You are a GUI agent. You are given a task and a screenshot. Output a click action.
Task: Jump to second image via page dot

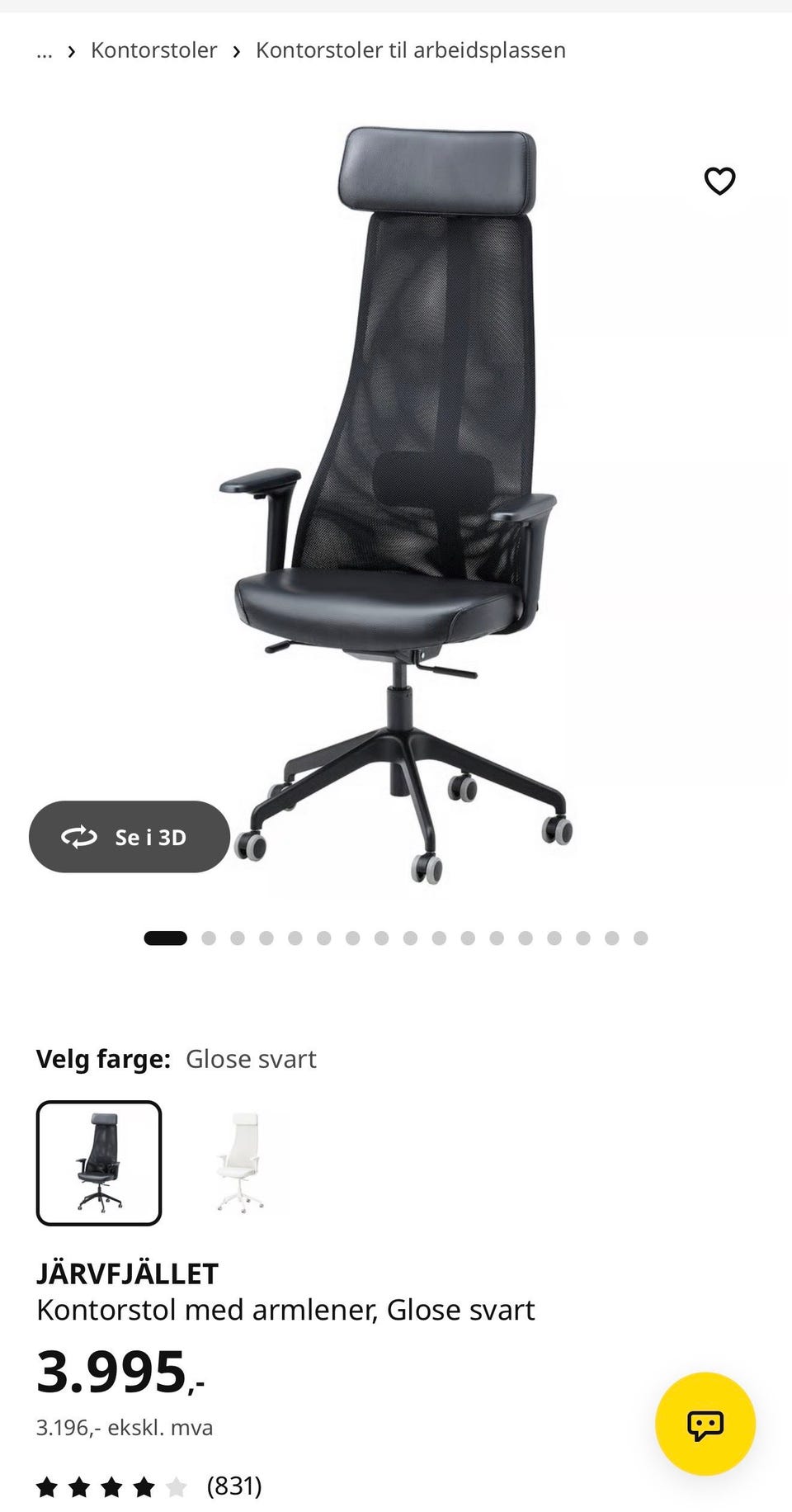tap(209, 938)
